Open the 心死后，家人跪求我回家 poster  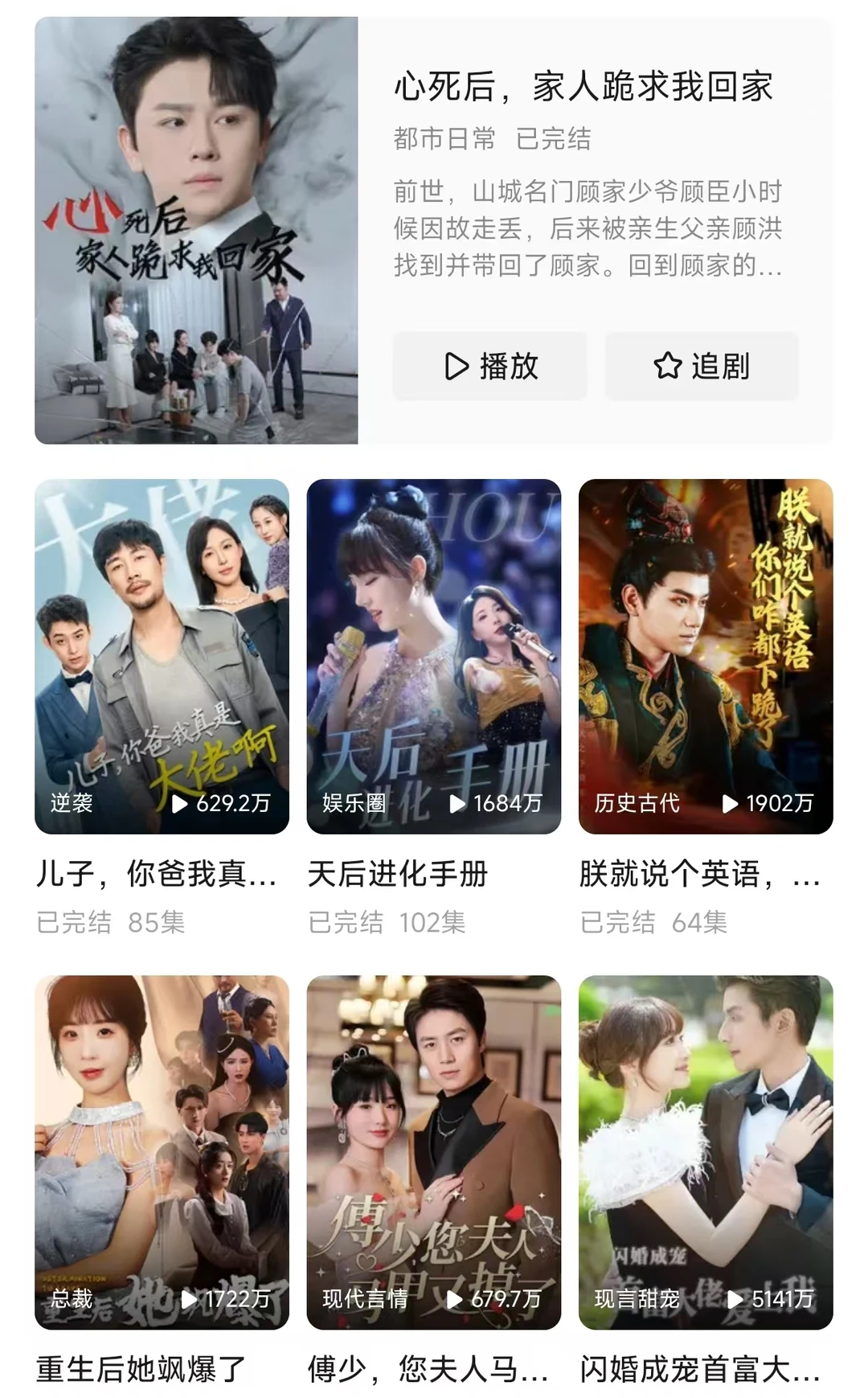196,231
